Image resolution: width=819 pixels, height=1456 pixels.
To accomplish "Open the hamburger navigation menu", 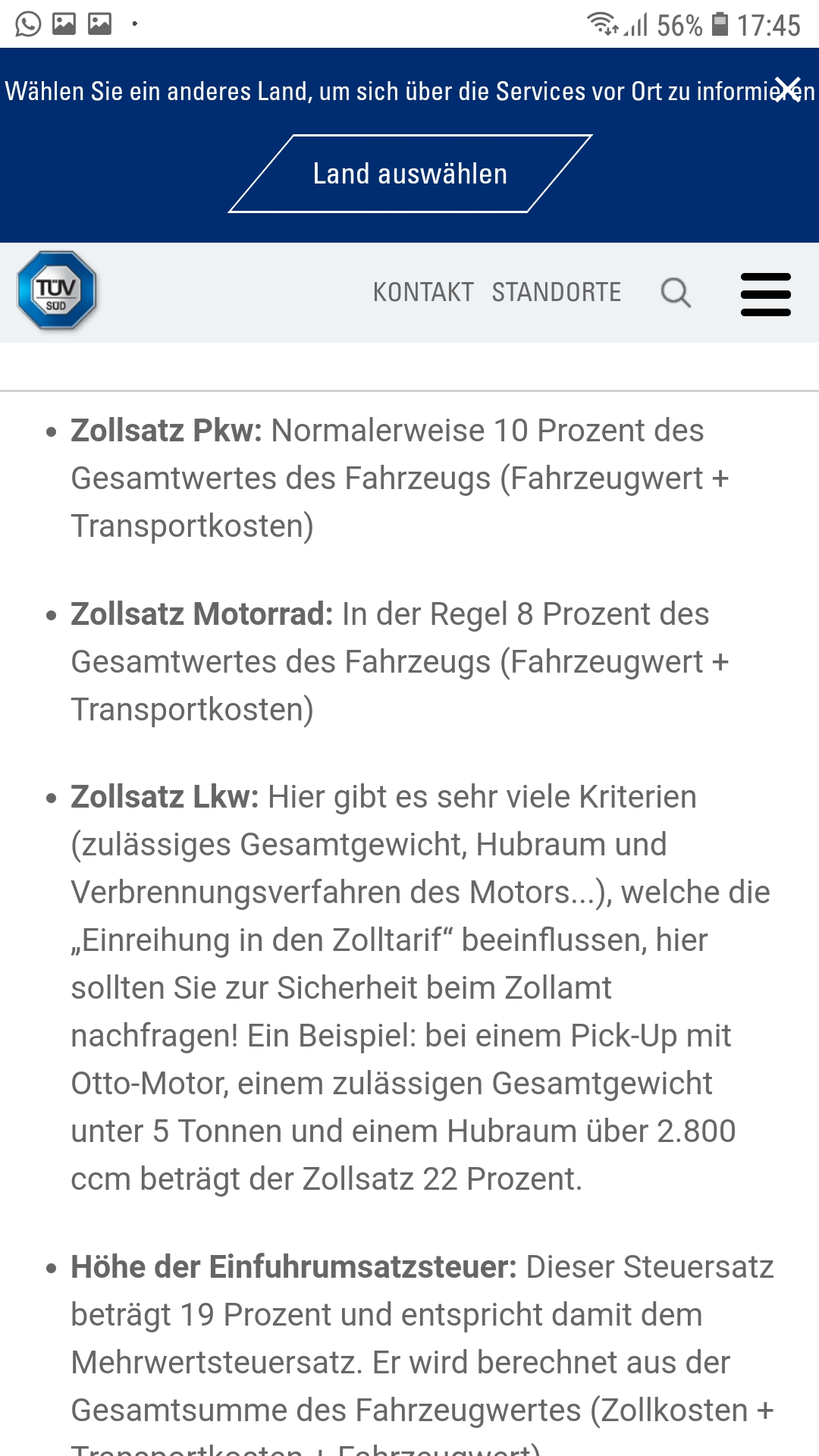I will point(766,294).
